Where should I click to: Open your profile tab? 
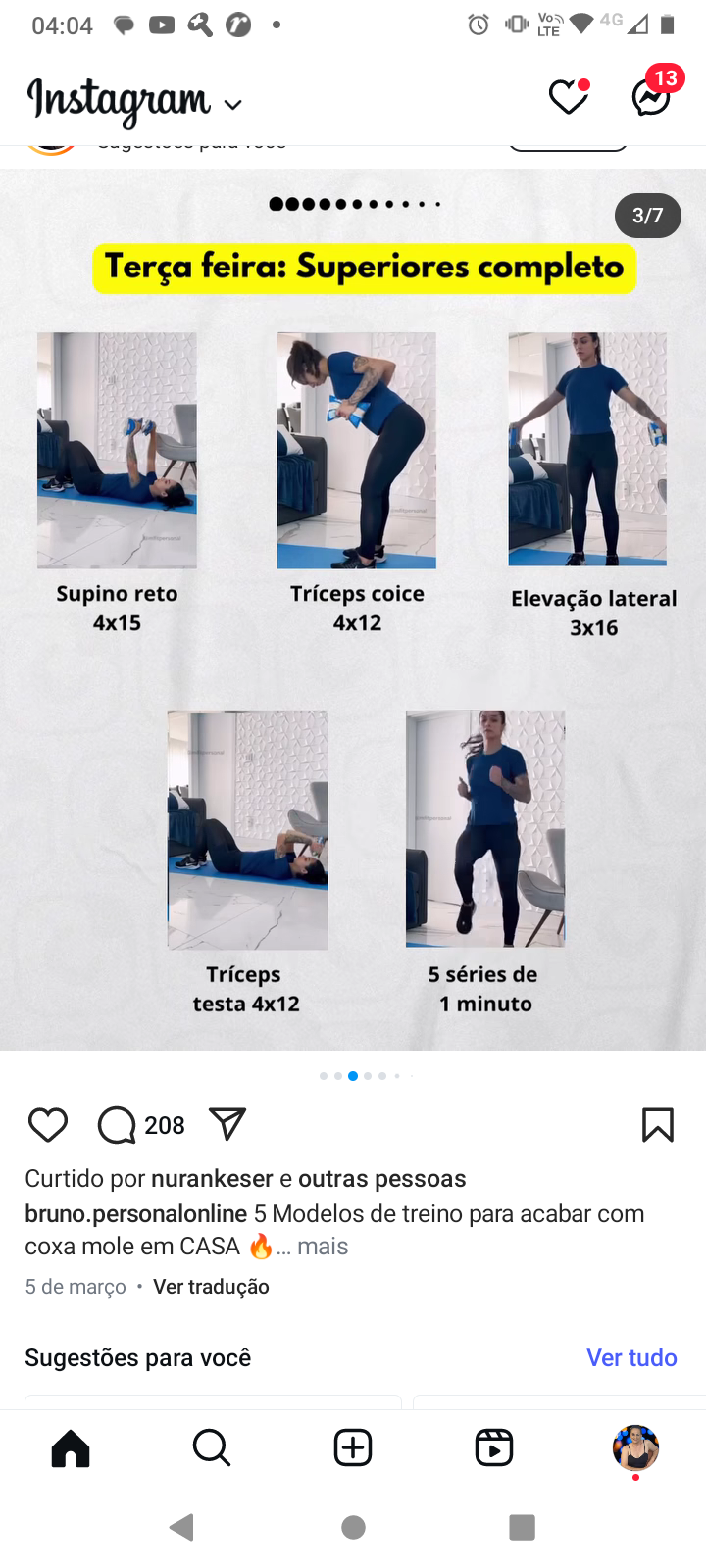click(x=635, y=1447)
